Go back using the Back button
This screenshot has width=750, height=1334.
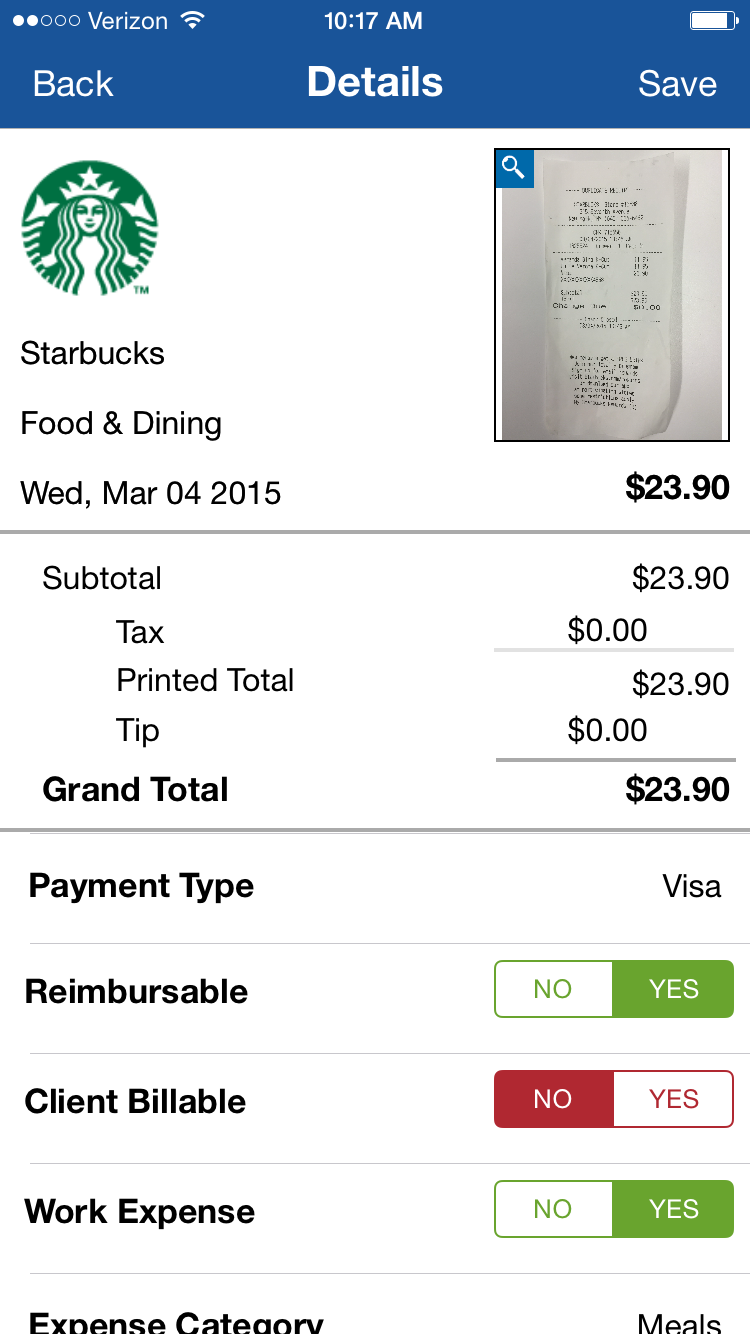coord(73,84)
